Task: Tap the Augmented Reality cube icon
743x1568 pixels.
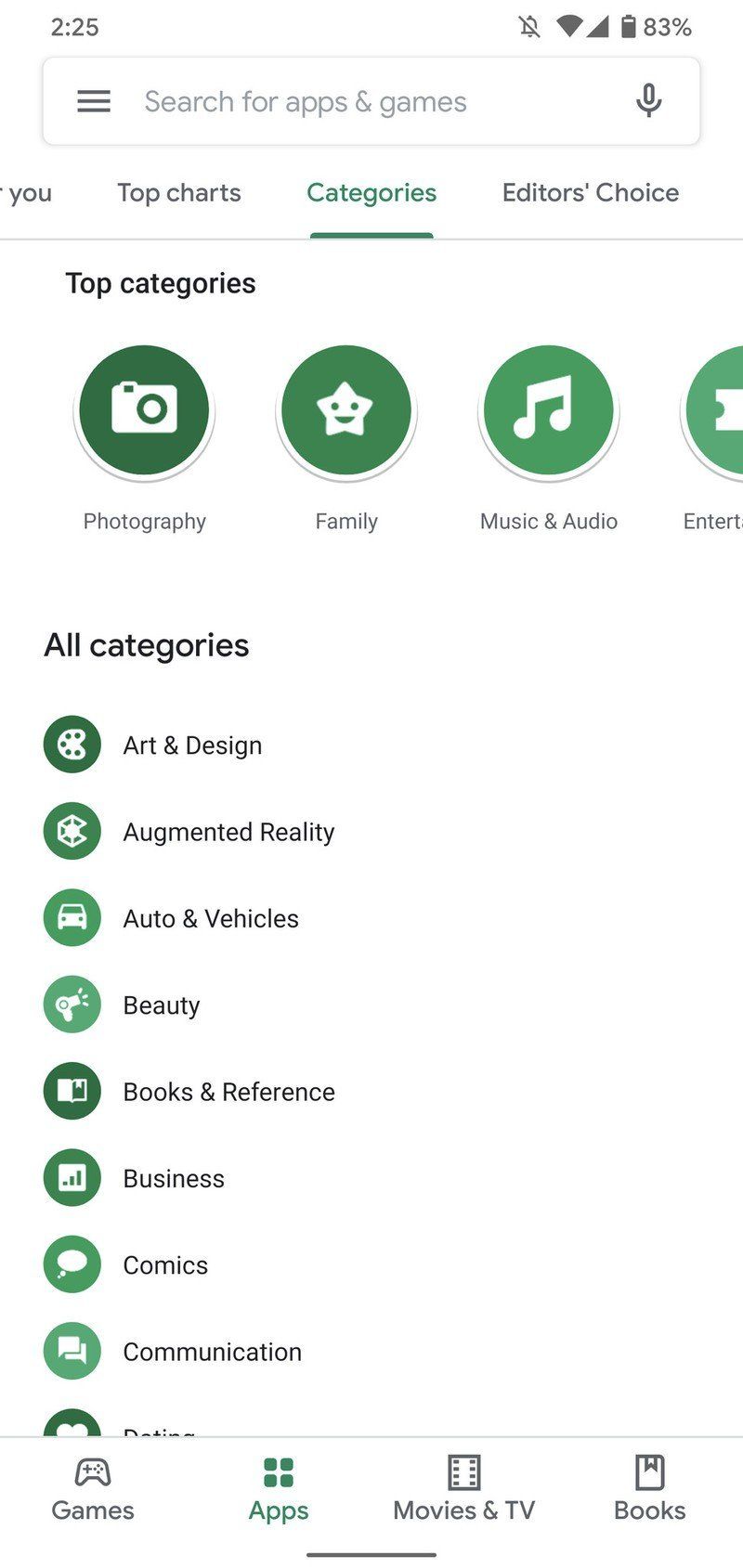Action: 72,831
